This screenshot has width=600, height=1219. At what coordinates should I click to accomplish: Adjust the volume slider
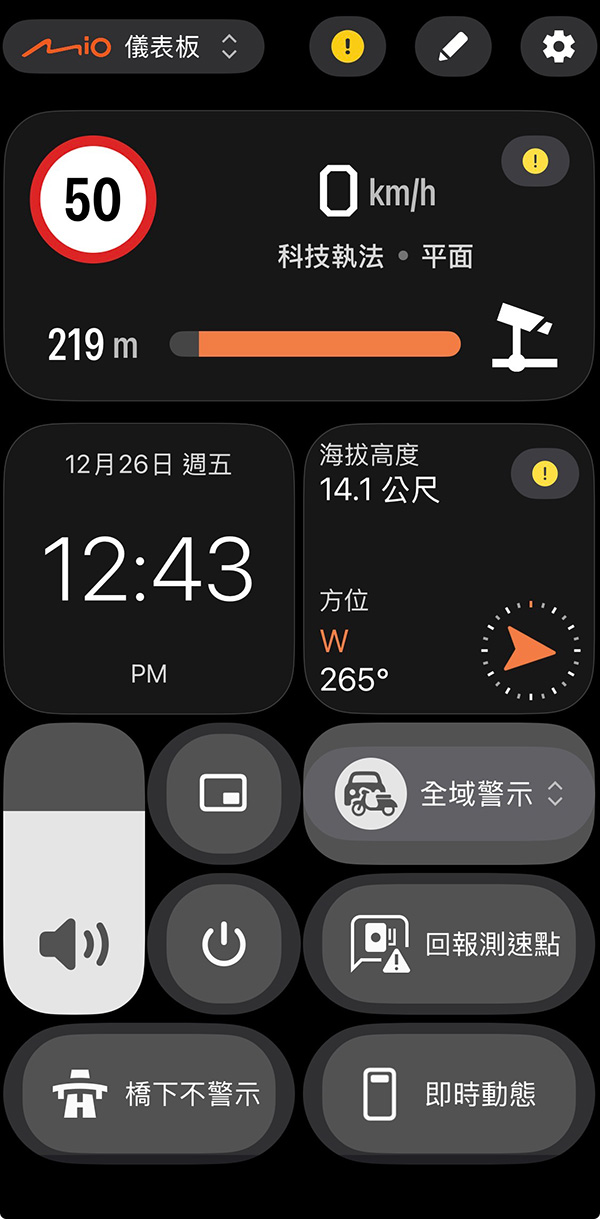point(74,870)
